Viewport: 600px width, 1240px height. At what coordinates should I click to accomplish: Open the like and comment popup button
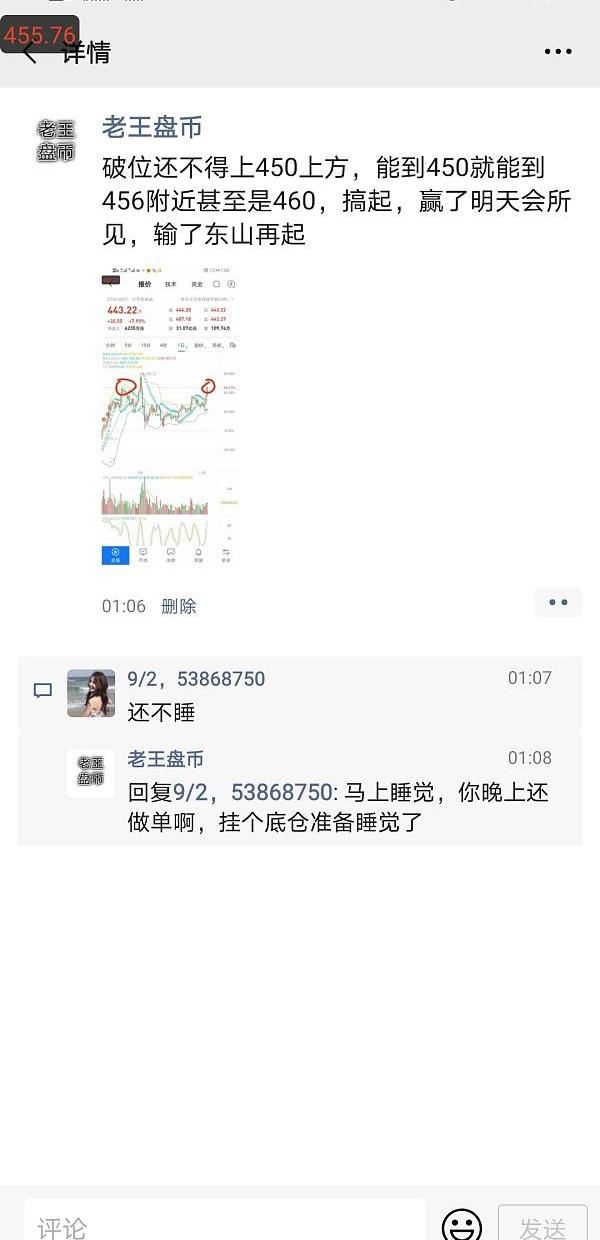tap(558, 602)
